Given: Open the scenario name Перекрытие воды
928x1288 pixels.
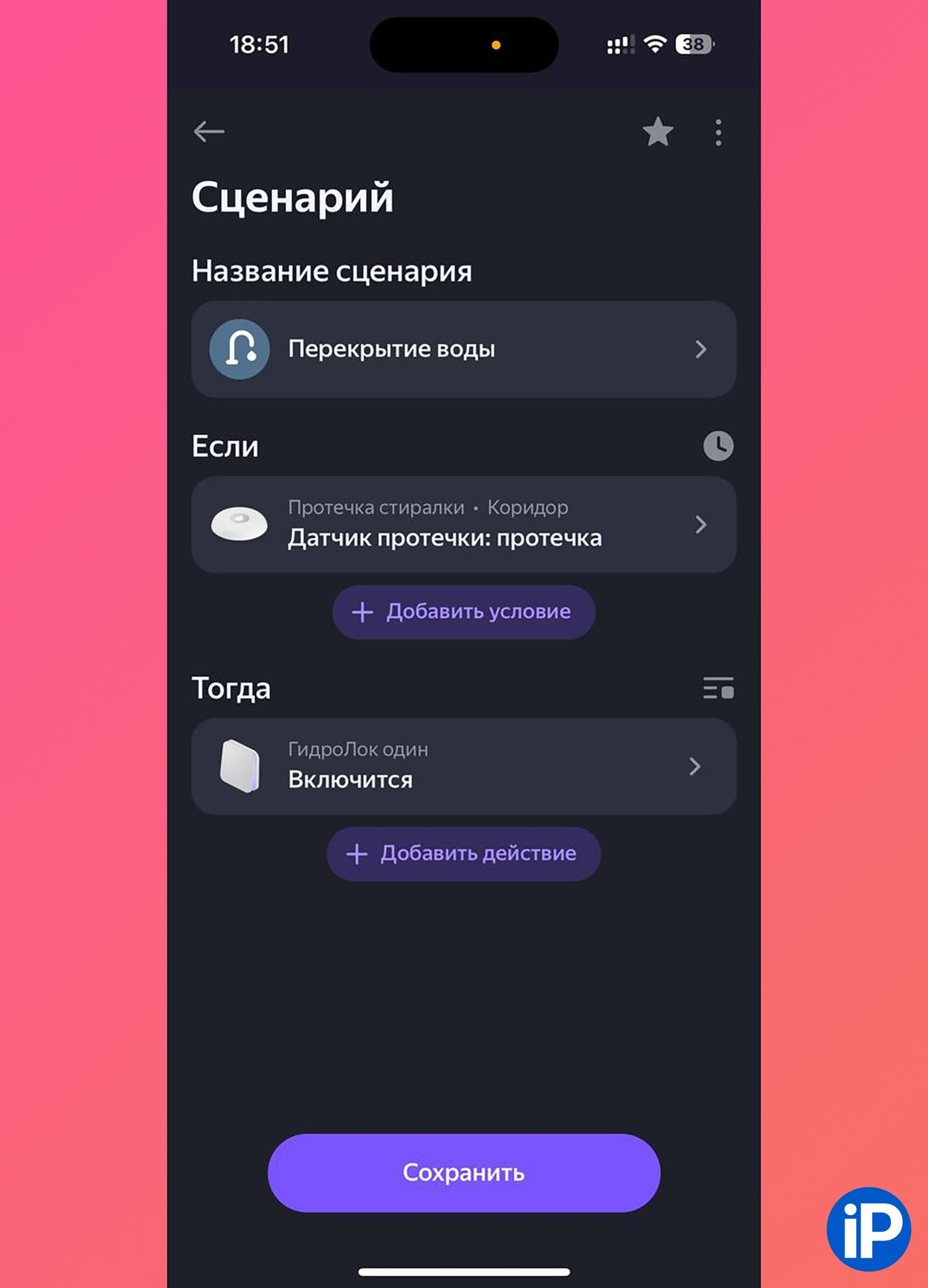Looking at the screenshot, I should tap(463, 350).
